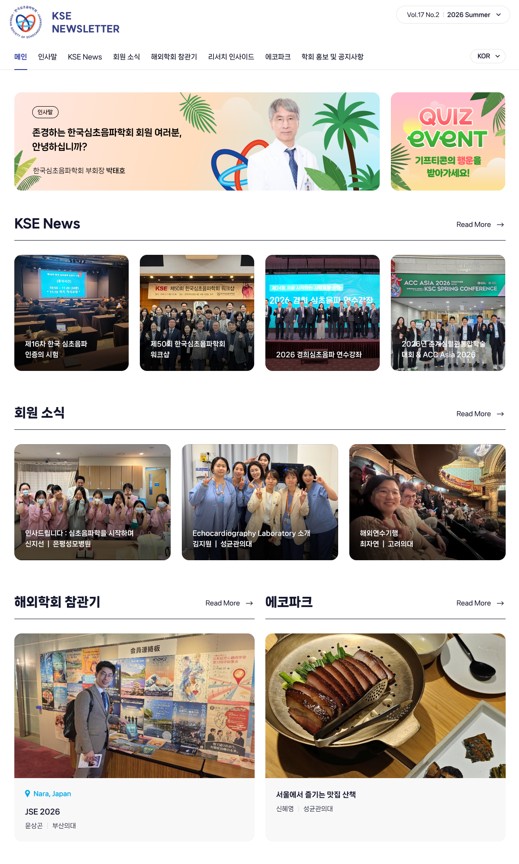The height and width of the screenshot is (864, 519).
Task: Open the Quiz Event banner
Action: coord(448,142)
